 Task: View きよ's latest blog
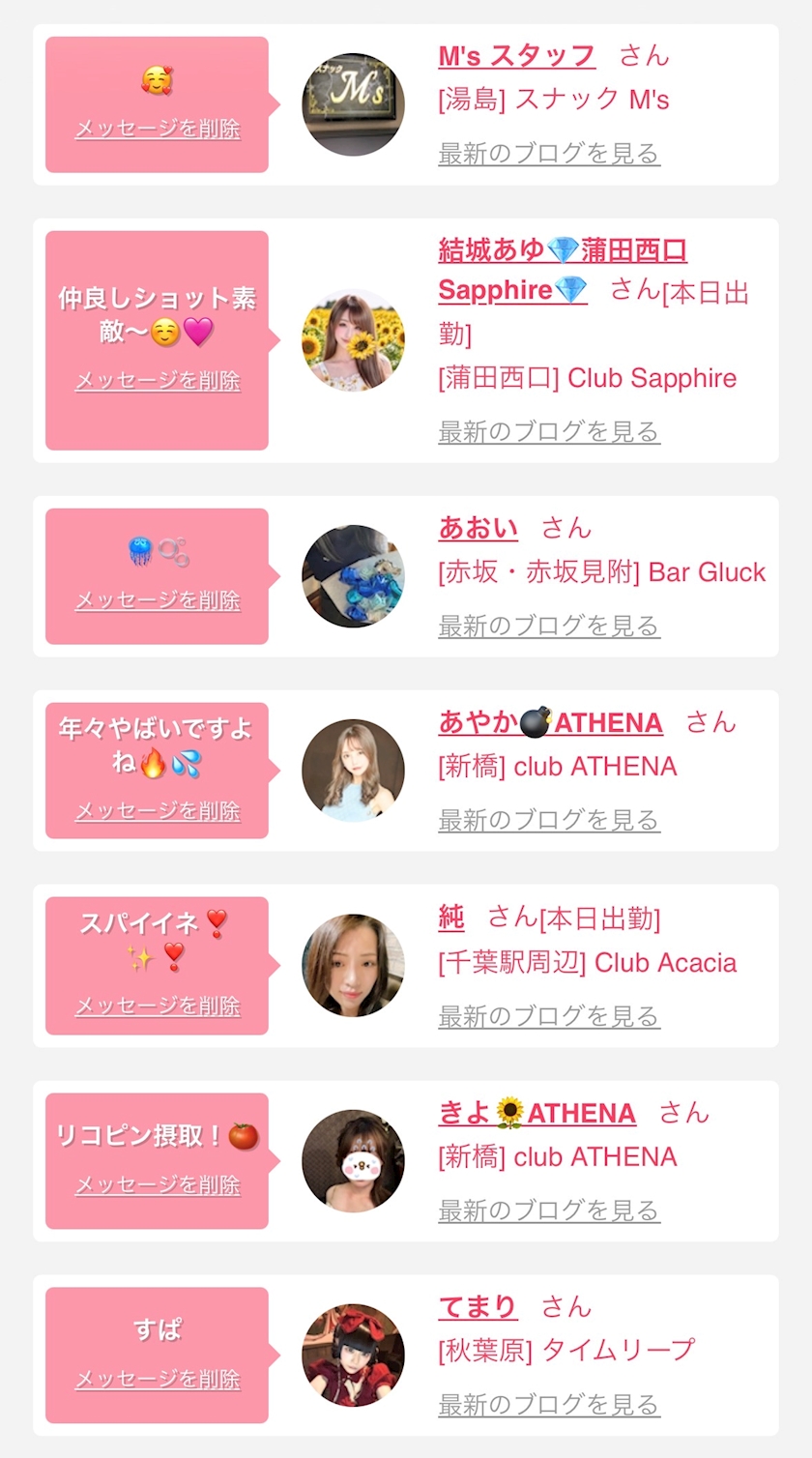click(x=549, y=1210)
